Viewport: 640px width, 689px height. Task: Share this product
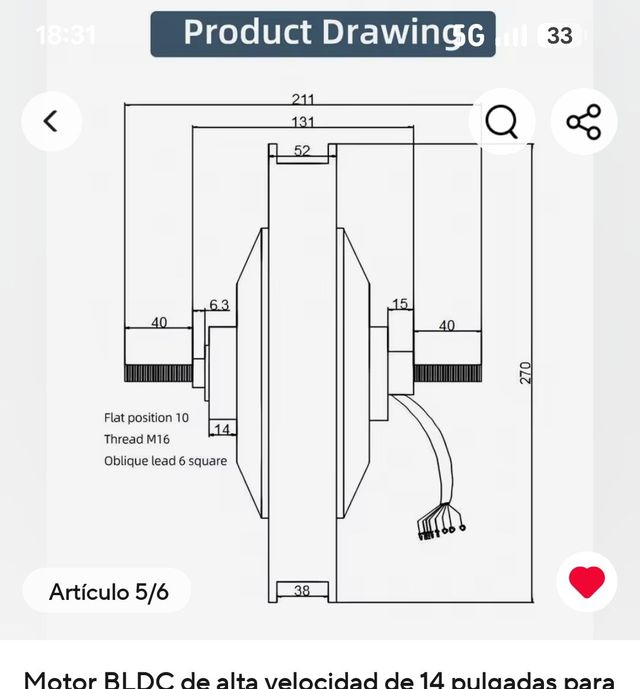pos(584,122)
